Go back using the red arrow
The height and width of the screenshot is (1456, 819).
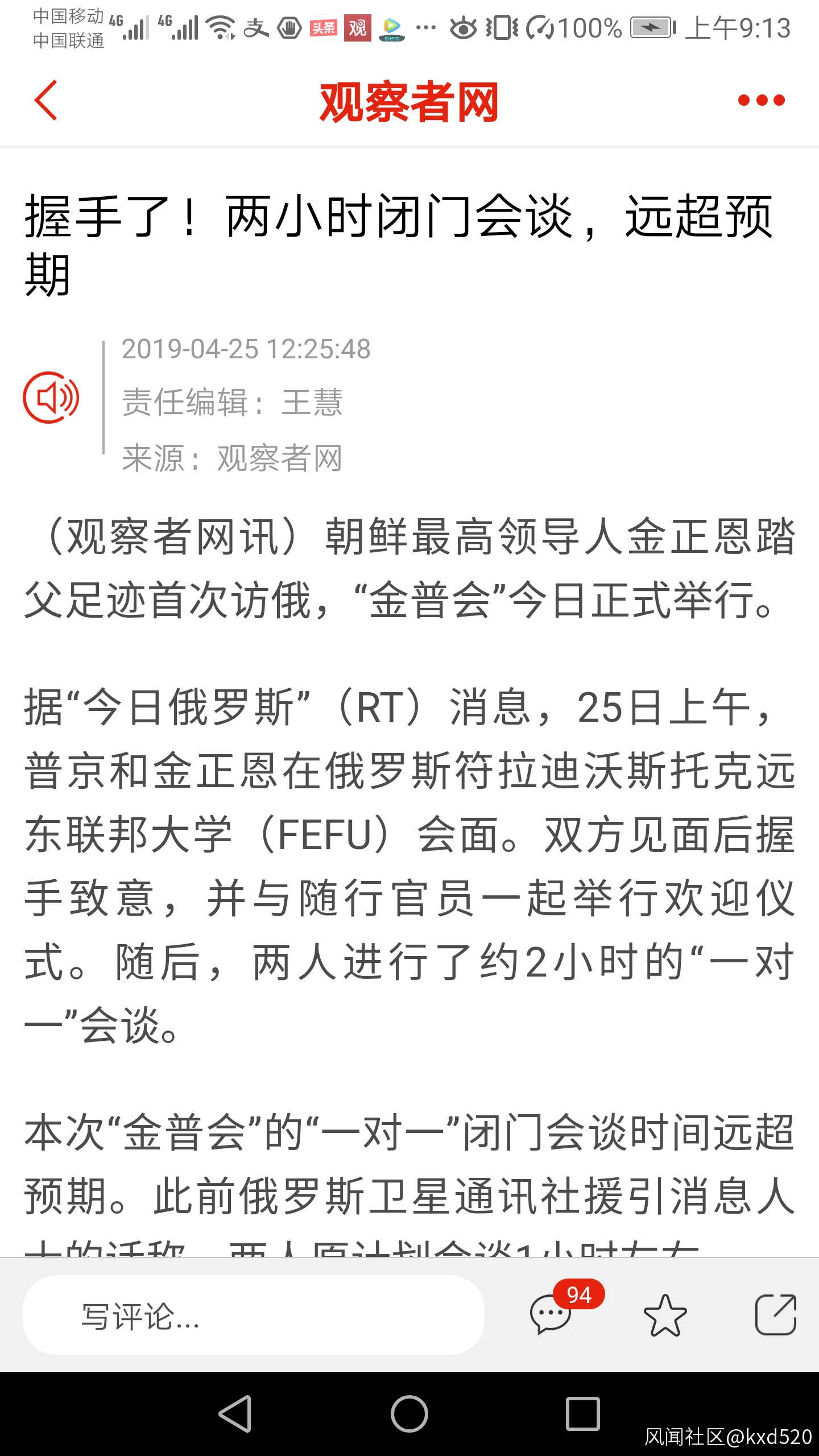46,100
